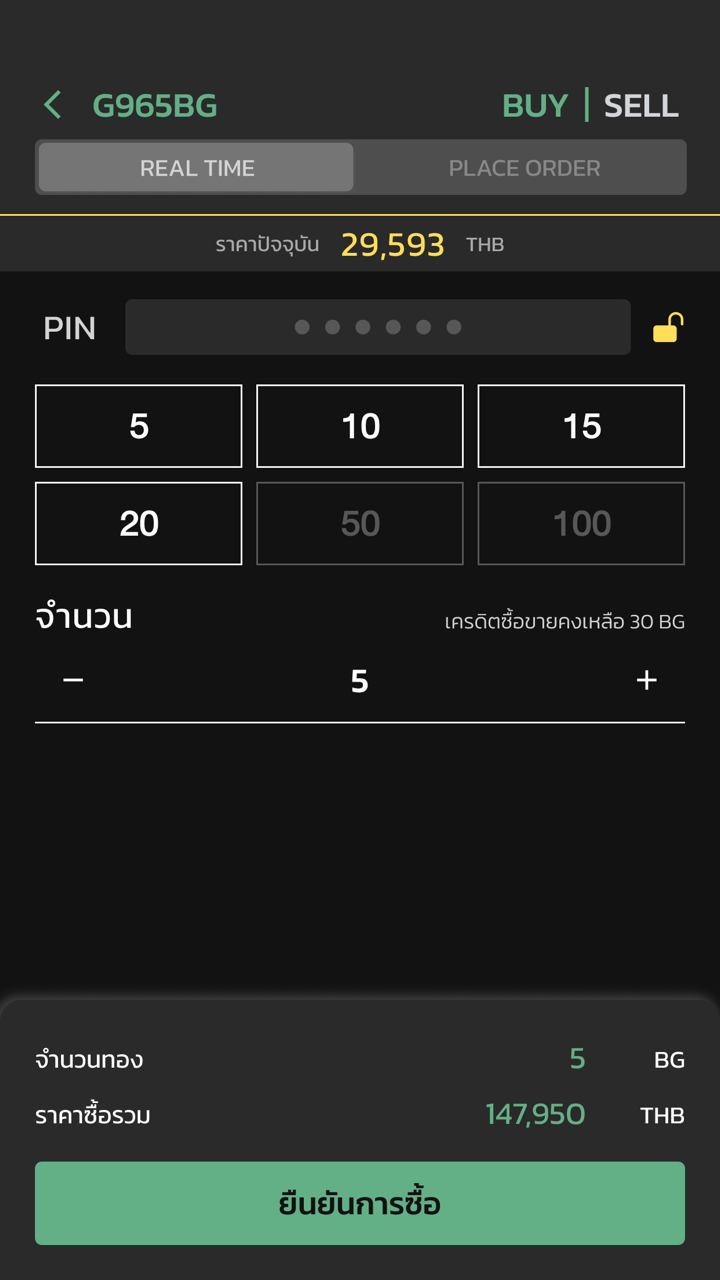This screenshot has height=1280, width=720.
Task: Choose the 15 BG quantity preset
Action: 581,426
